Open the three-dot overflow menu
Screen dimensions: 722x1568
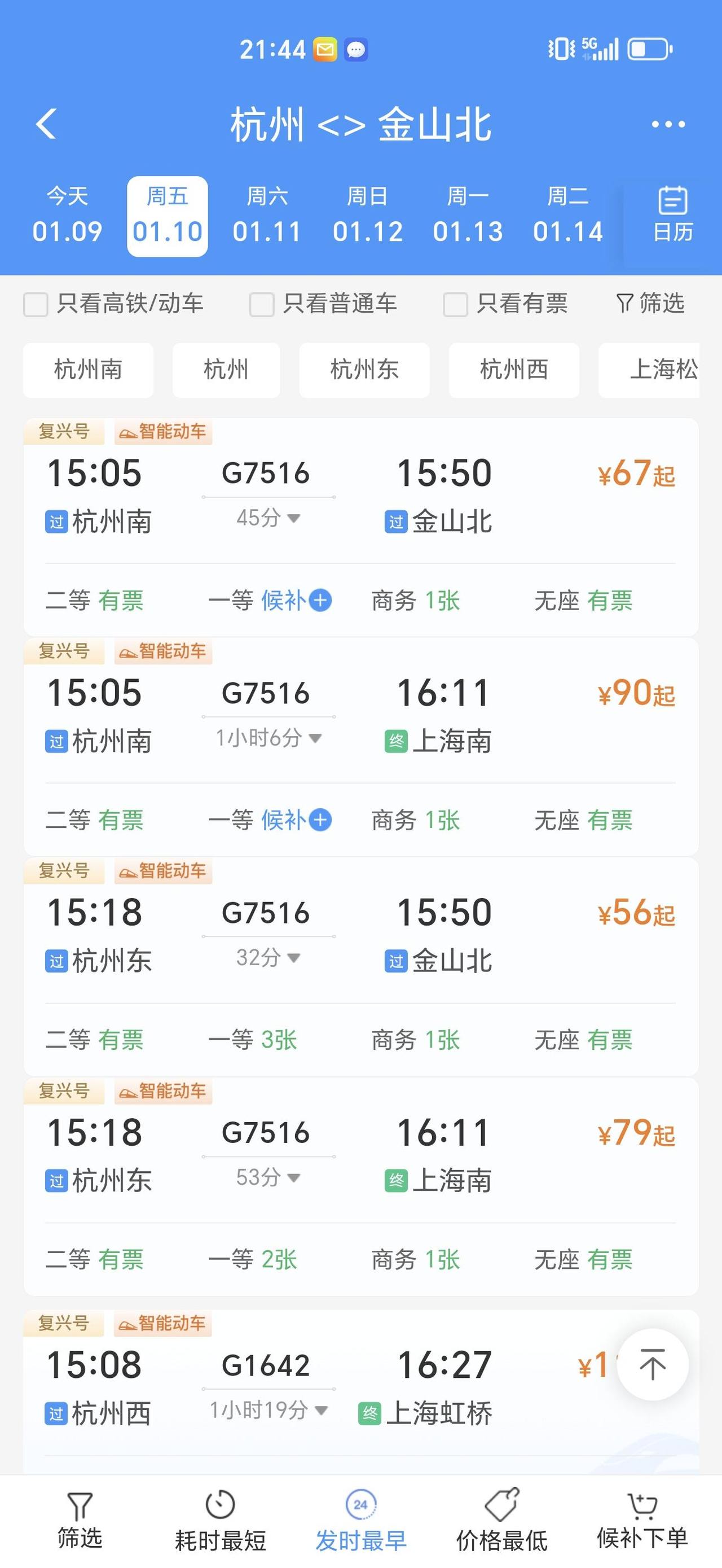click(x=668, y=124)
